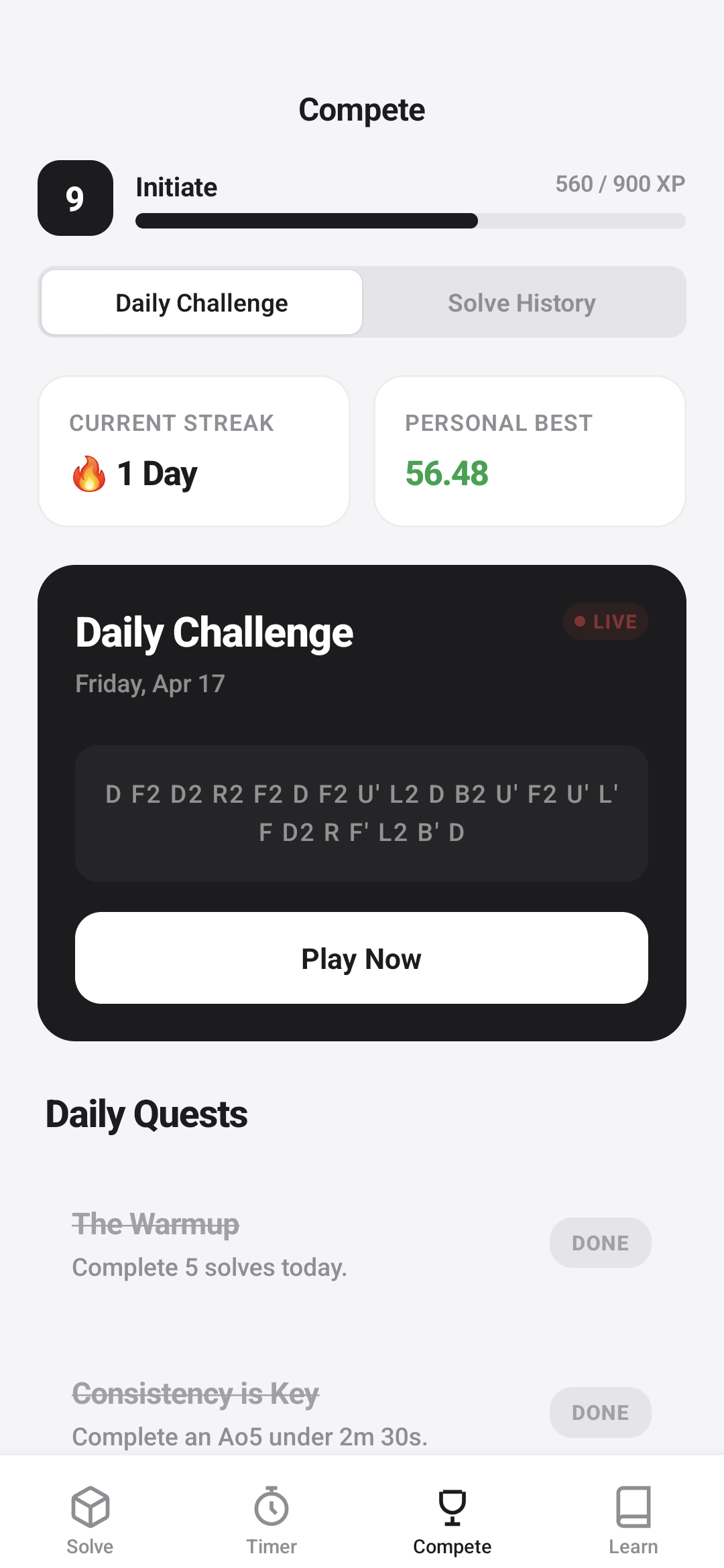
Task: Click the XP progress bar
Action: [x=410, y=221]
